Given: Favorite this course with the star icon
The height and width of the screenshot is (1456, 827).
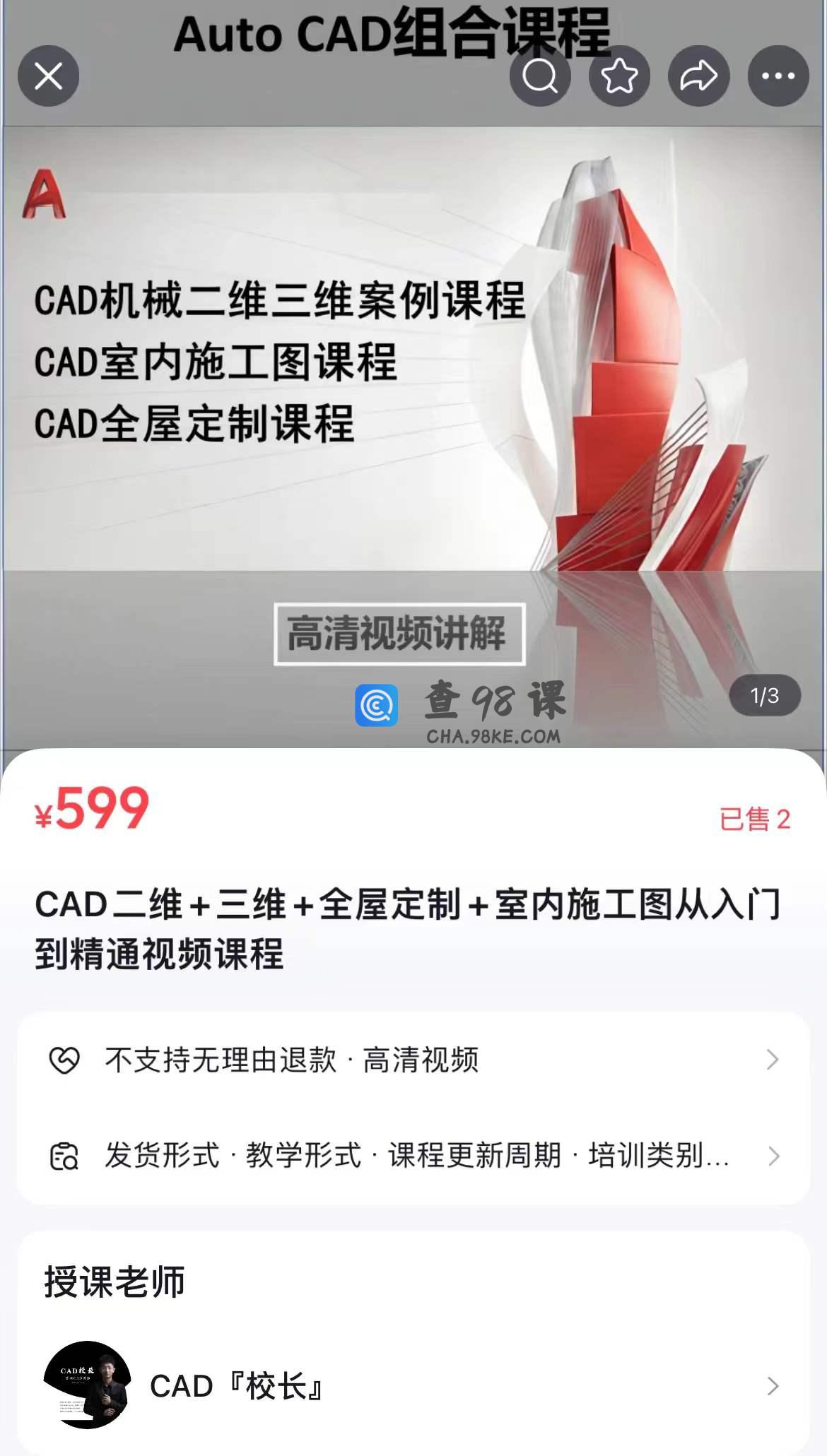Looking at the screenshot, I should point(619,76).
